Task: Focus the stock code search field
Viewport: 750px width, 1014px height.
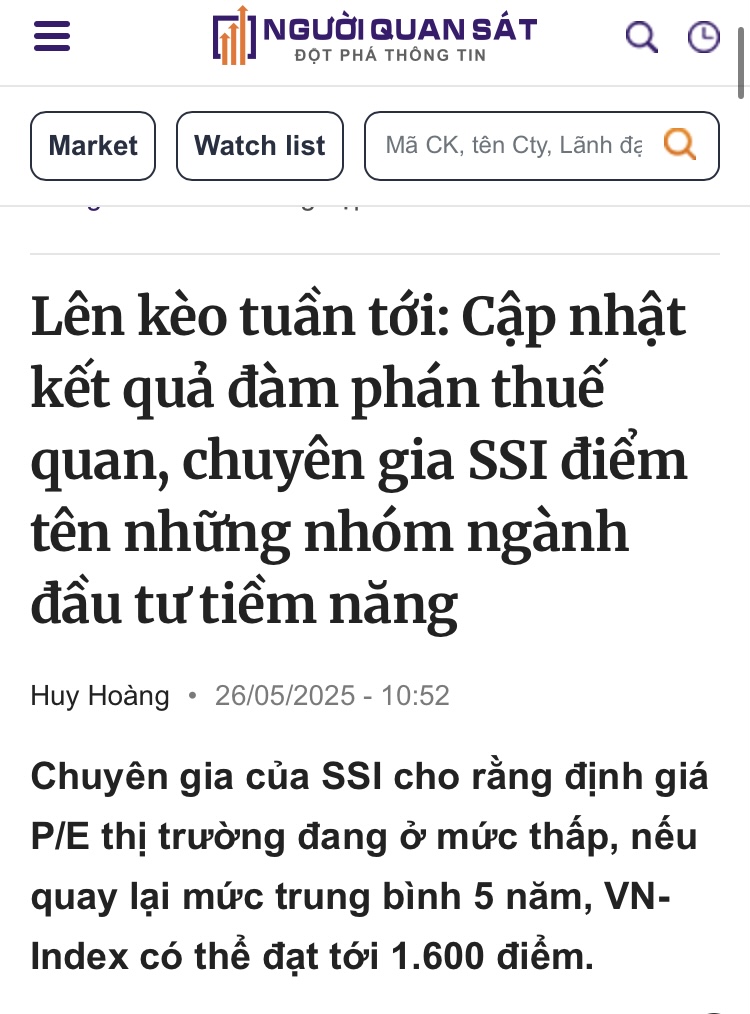Action: [510, 146]
